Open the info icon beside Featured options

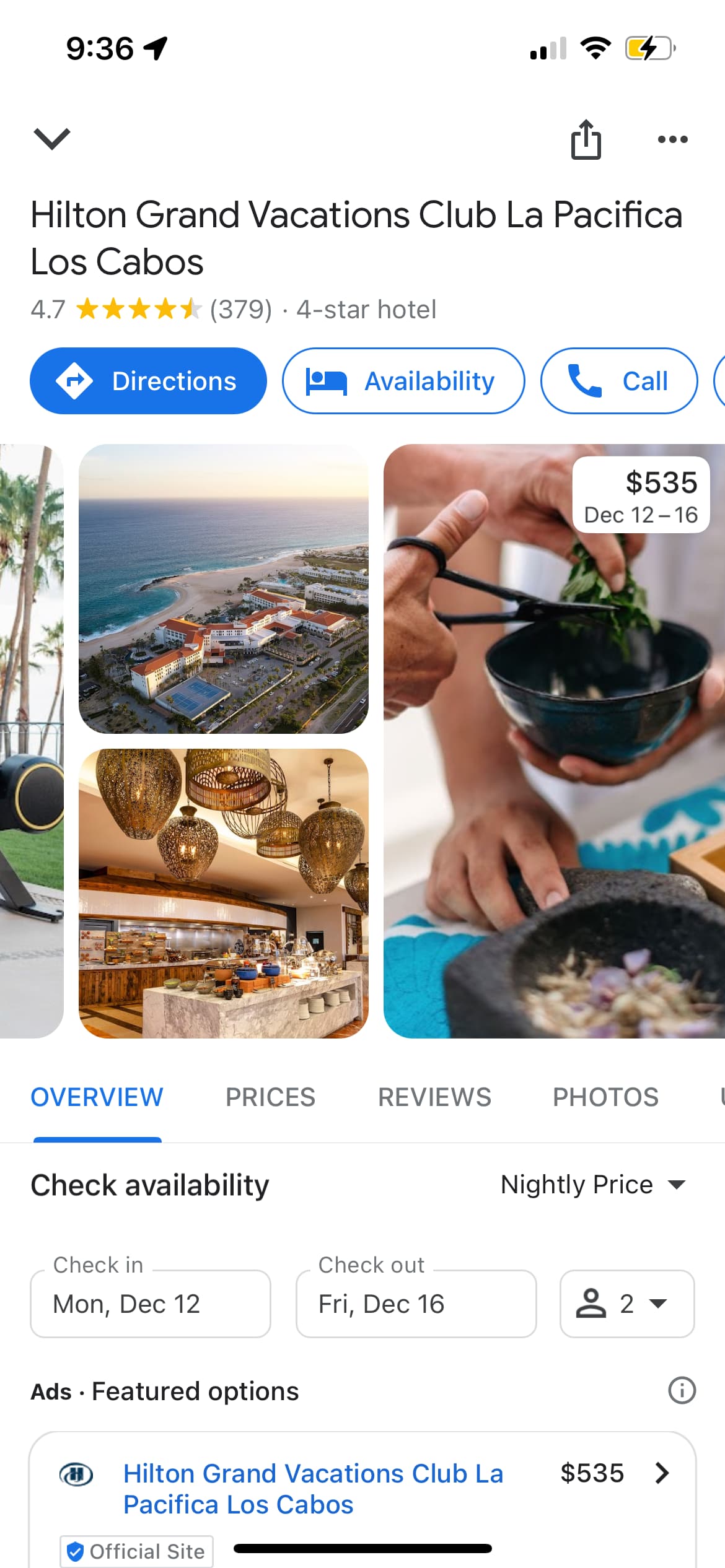tap(682, 1391)
